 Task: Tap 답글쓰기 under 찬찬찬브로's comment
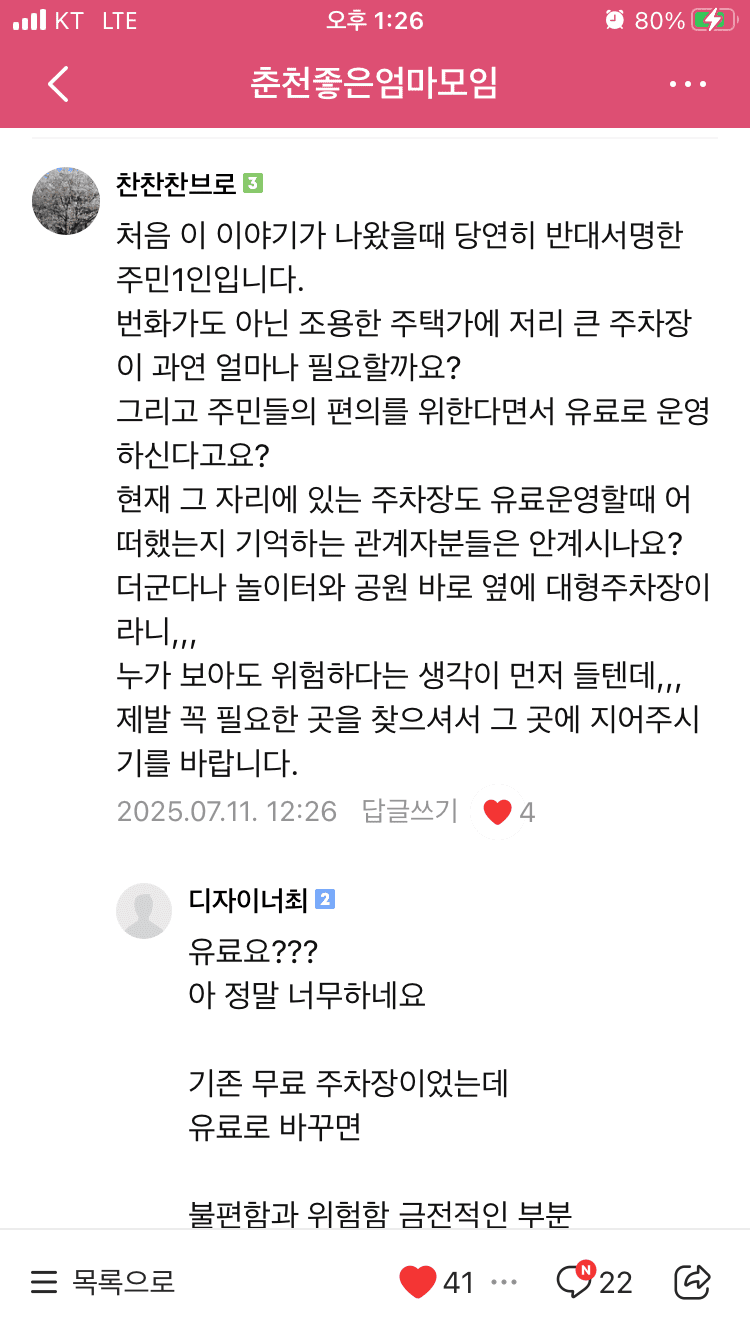(410, 811)
